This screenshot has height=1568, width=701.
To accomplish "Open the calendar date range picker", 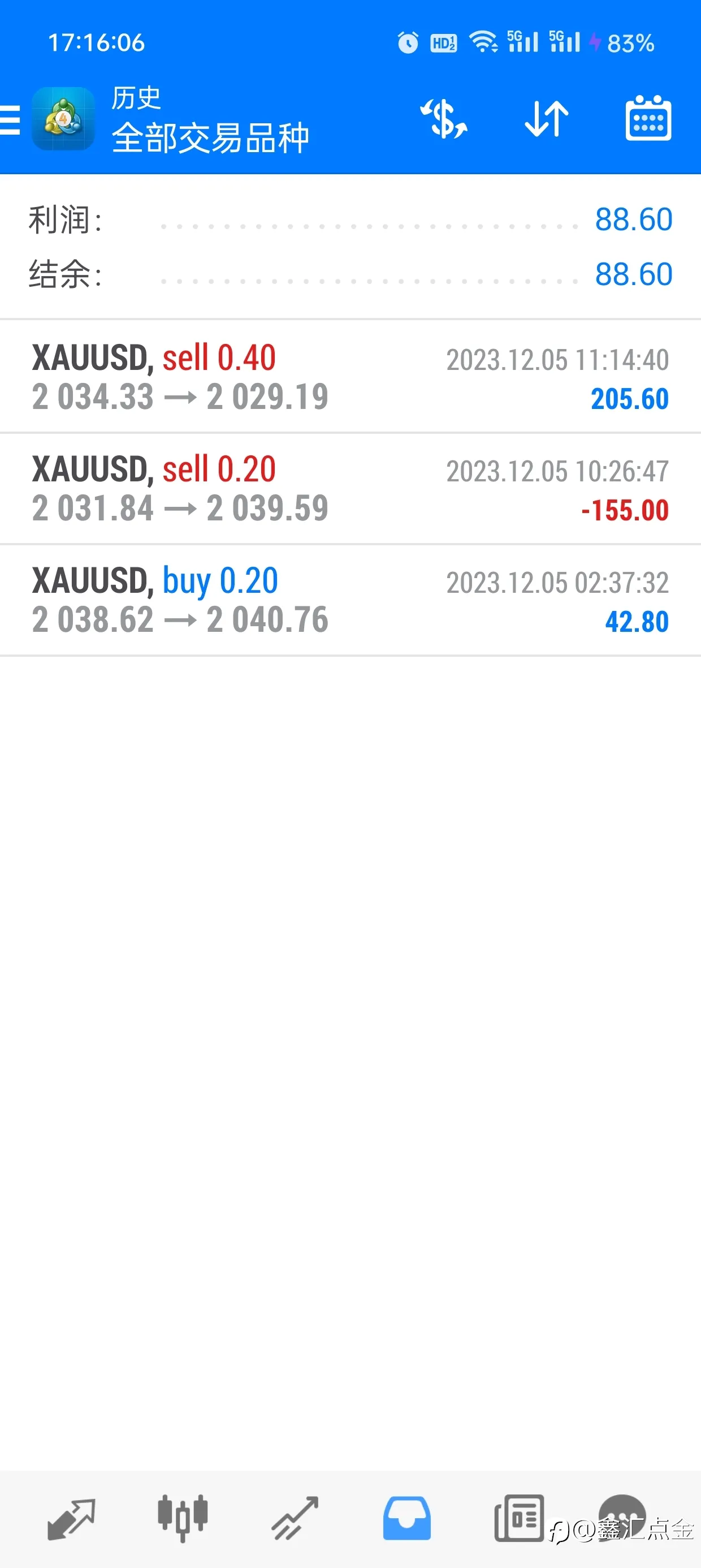I will click(x=648, y=118).
